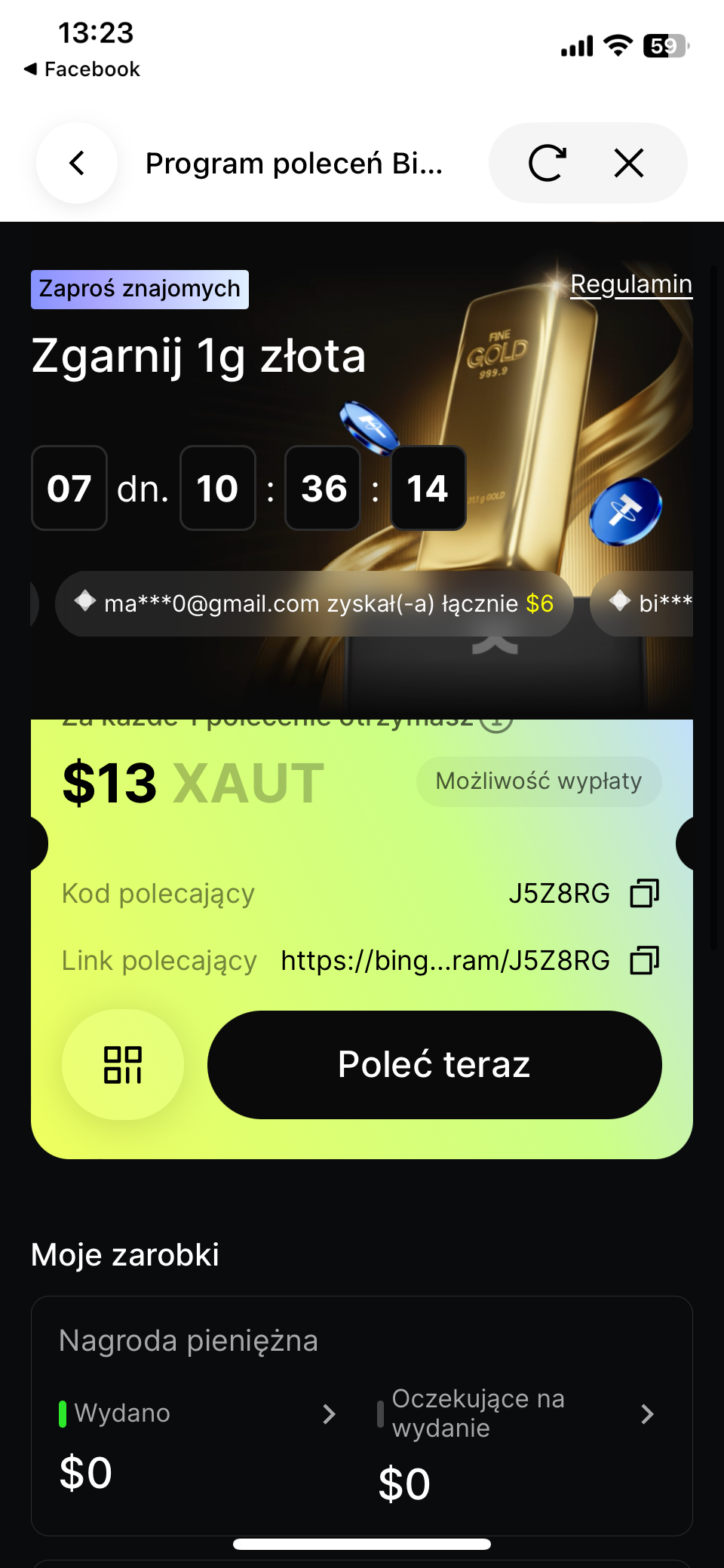This screenshot has width=724, height=1568.
Task: Go back from the referral program page
Action: click(x=77, y=163)
